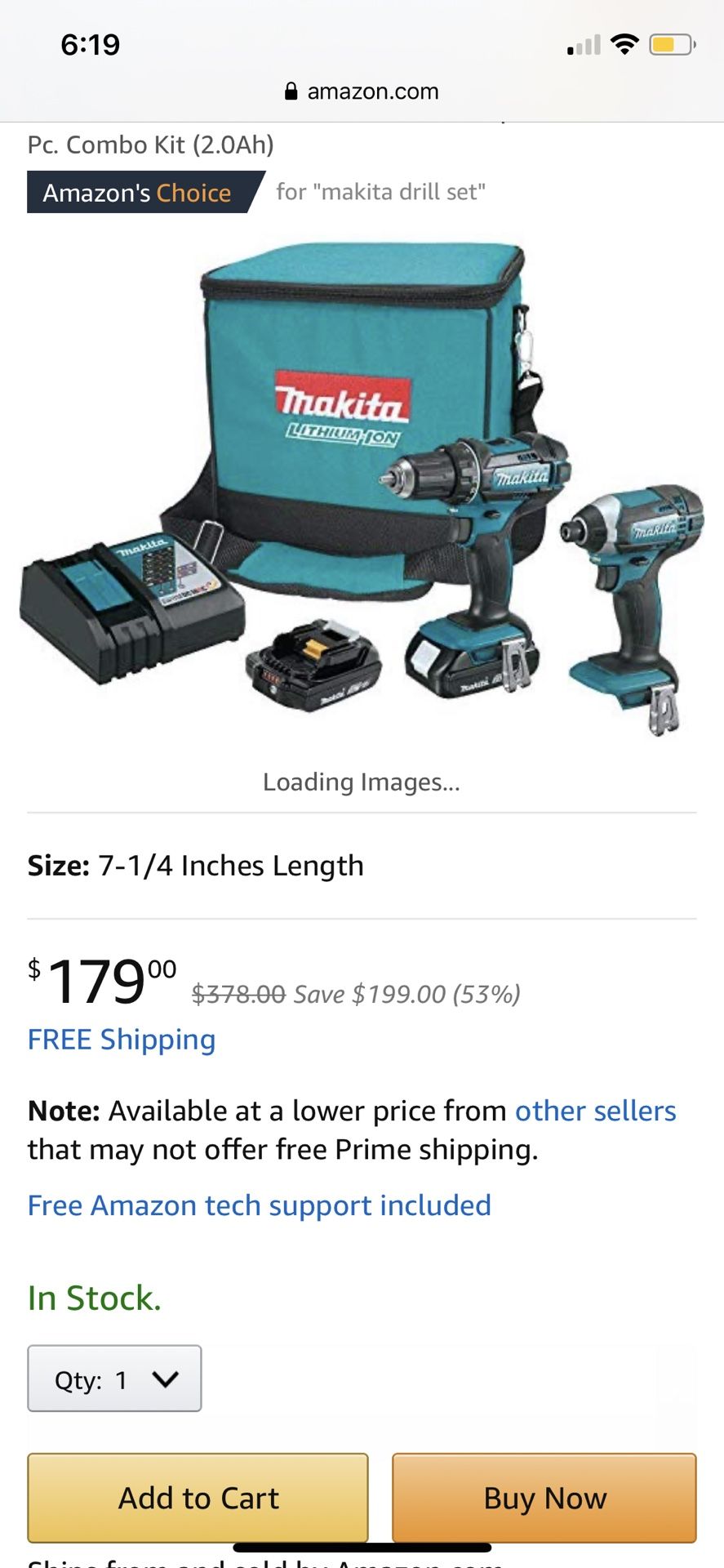Screen dimensions: 724x1568
Task: Open the Qty dropdown
Action: coord(114,1379)
